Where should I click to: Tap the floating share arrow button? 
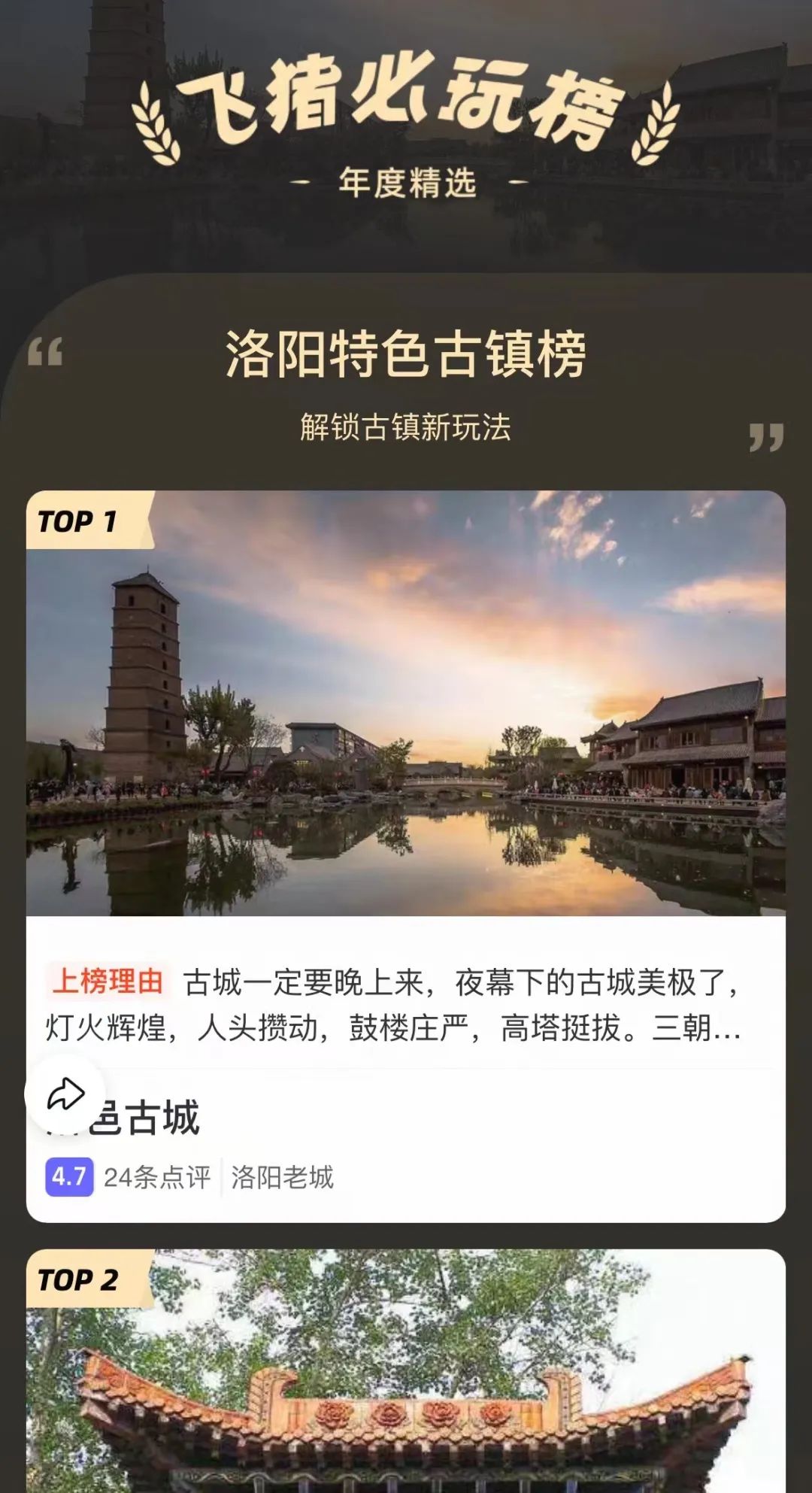(x=65, y=1094)
